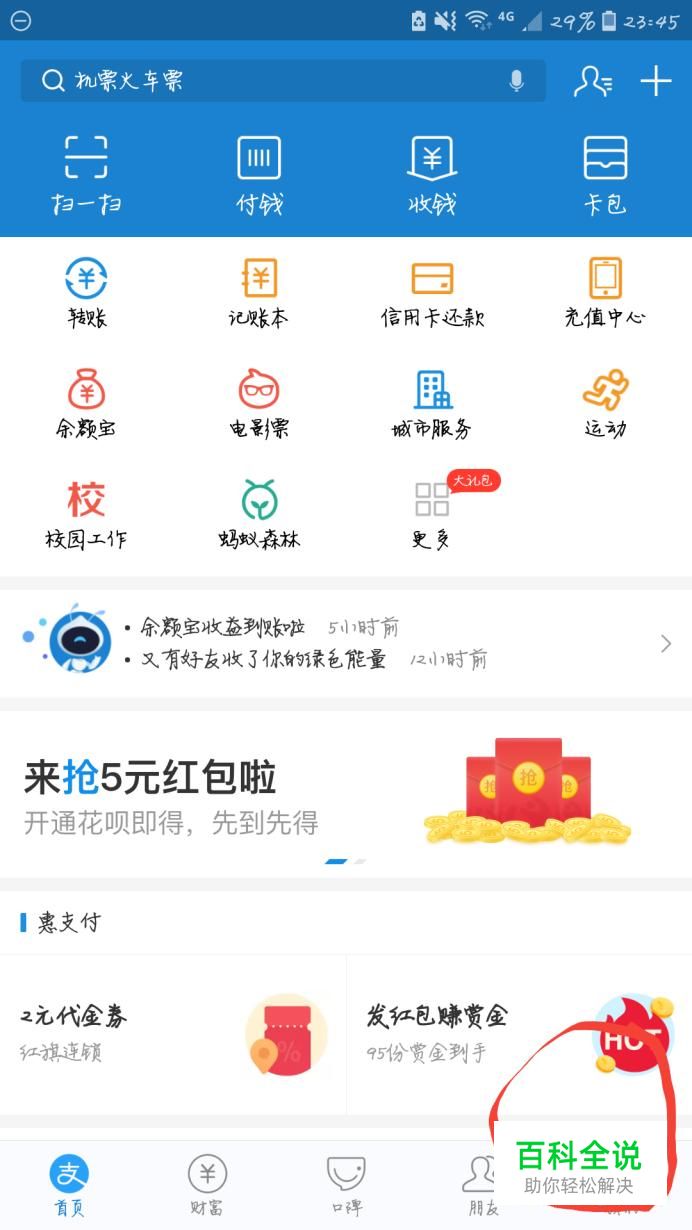Open 城市服务 city services

[x=432, y=403]
